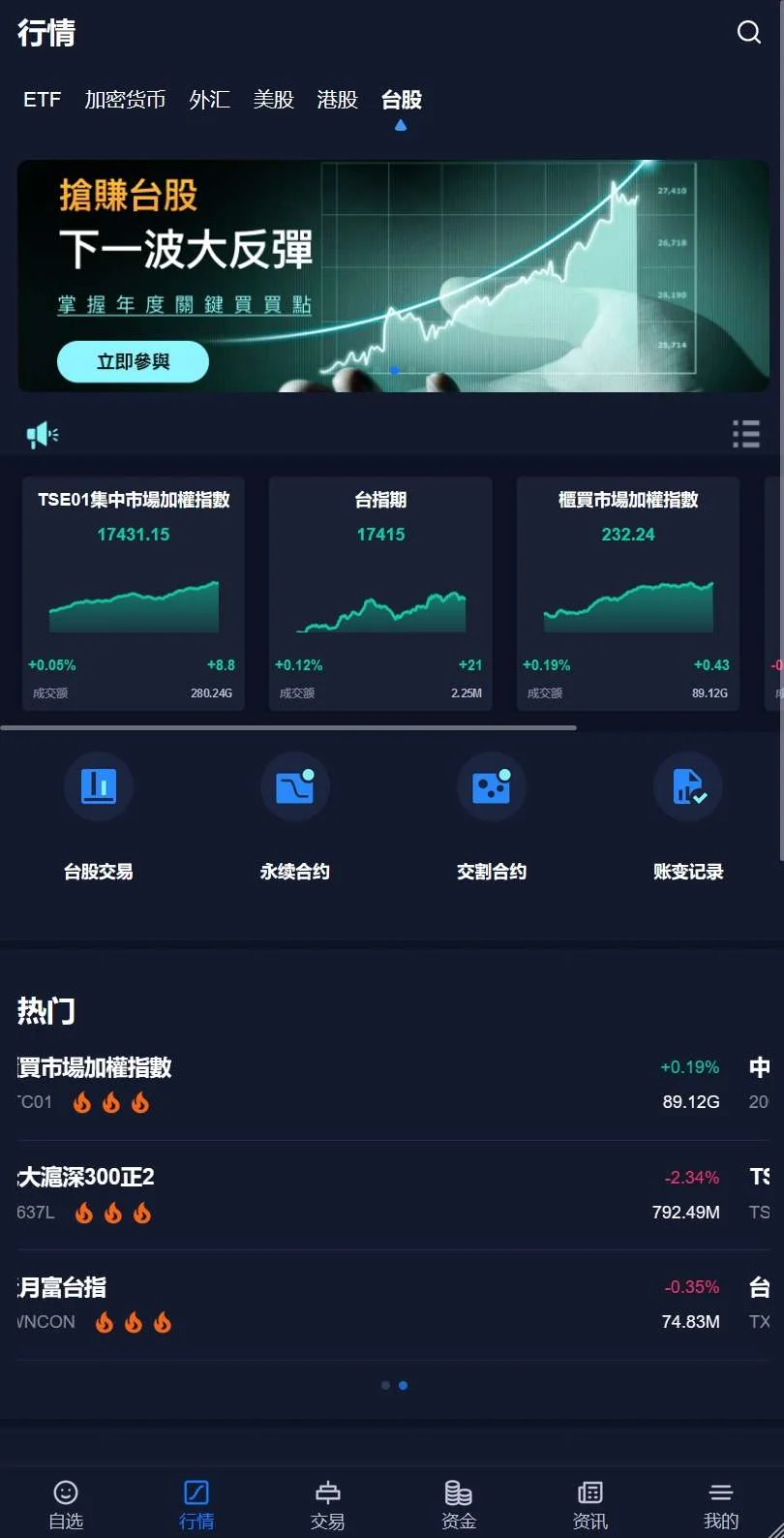Screen dimensions: 784x1538
Task: Switch to the ETF tab
Action: (x=42, y=100)
